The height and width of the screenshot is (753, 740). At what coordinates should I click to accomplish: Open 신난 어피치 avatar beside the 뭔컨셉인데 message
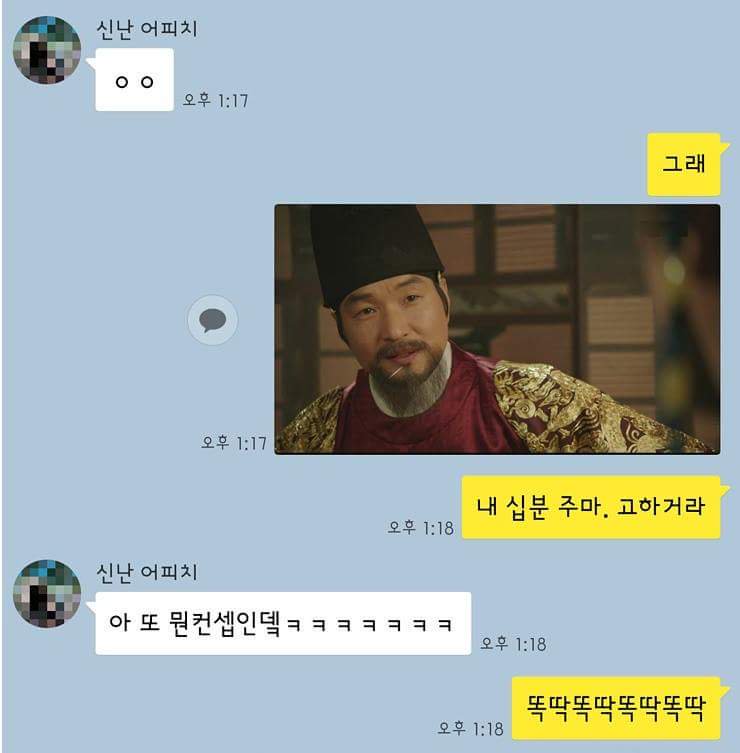pos(47,593)
